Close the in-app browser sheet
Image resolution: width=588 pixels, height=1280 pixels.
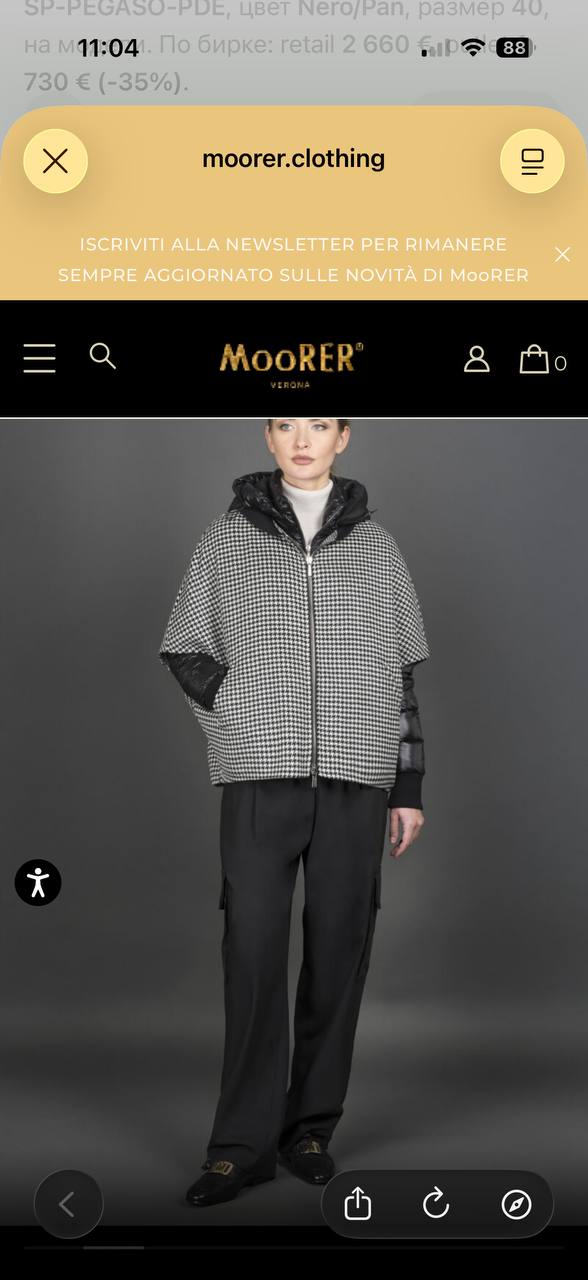click(x=55, y=161)
